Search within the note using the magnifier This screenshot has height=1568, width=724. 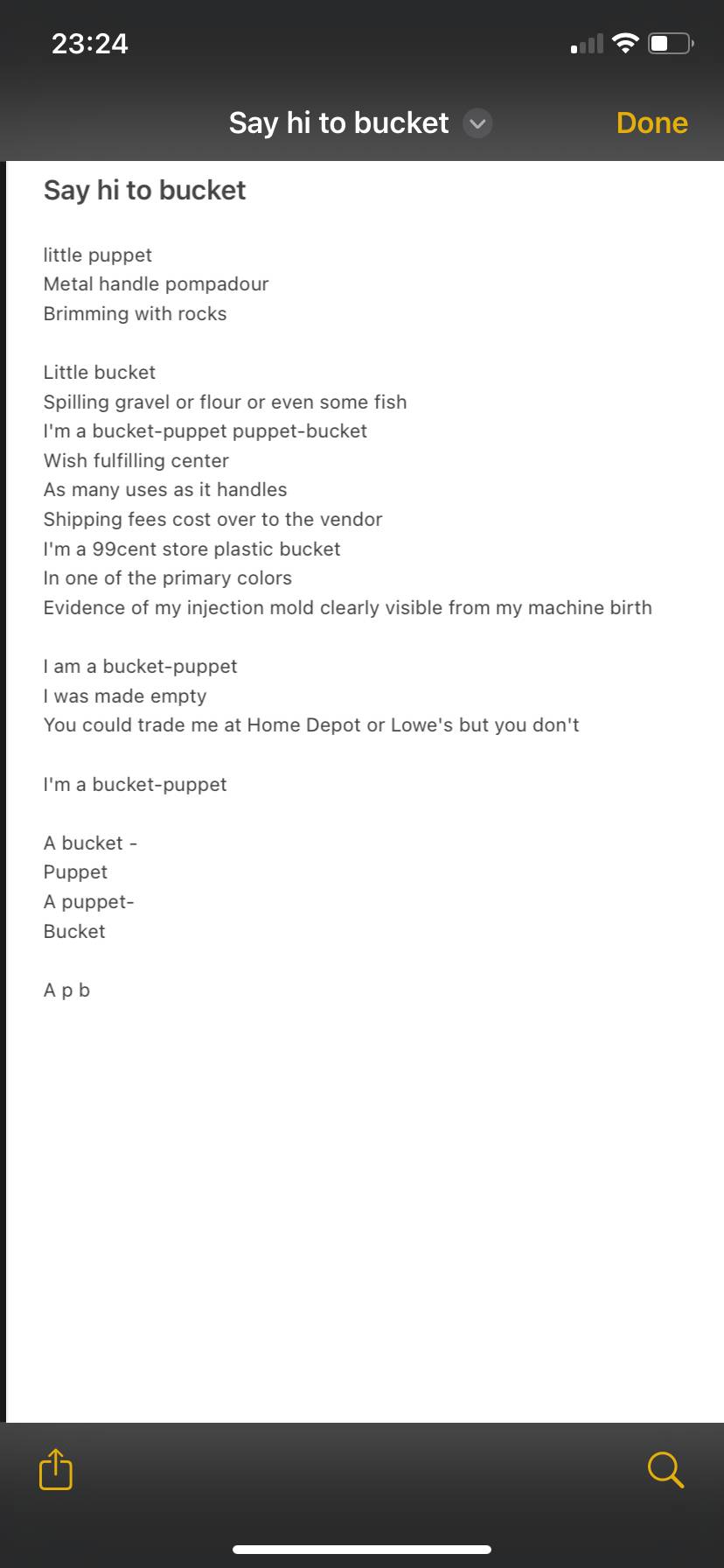[x=665, y=1469]
